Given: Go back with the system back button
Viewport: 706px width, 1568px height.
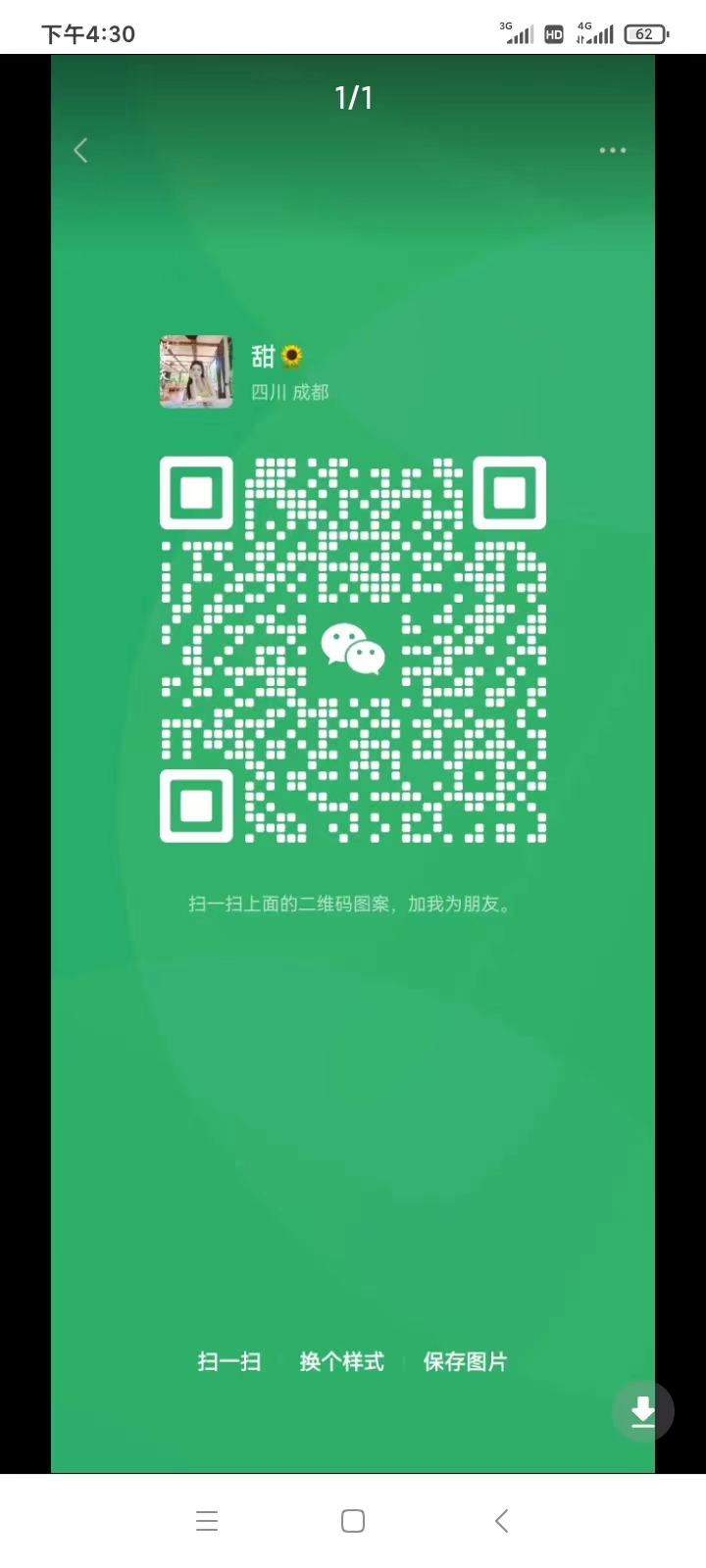Looking at the screenshot, I should pos(501,1521).
